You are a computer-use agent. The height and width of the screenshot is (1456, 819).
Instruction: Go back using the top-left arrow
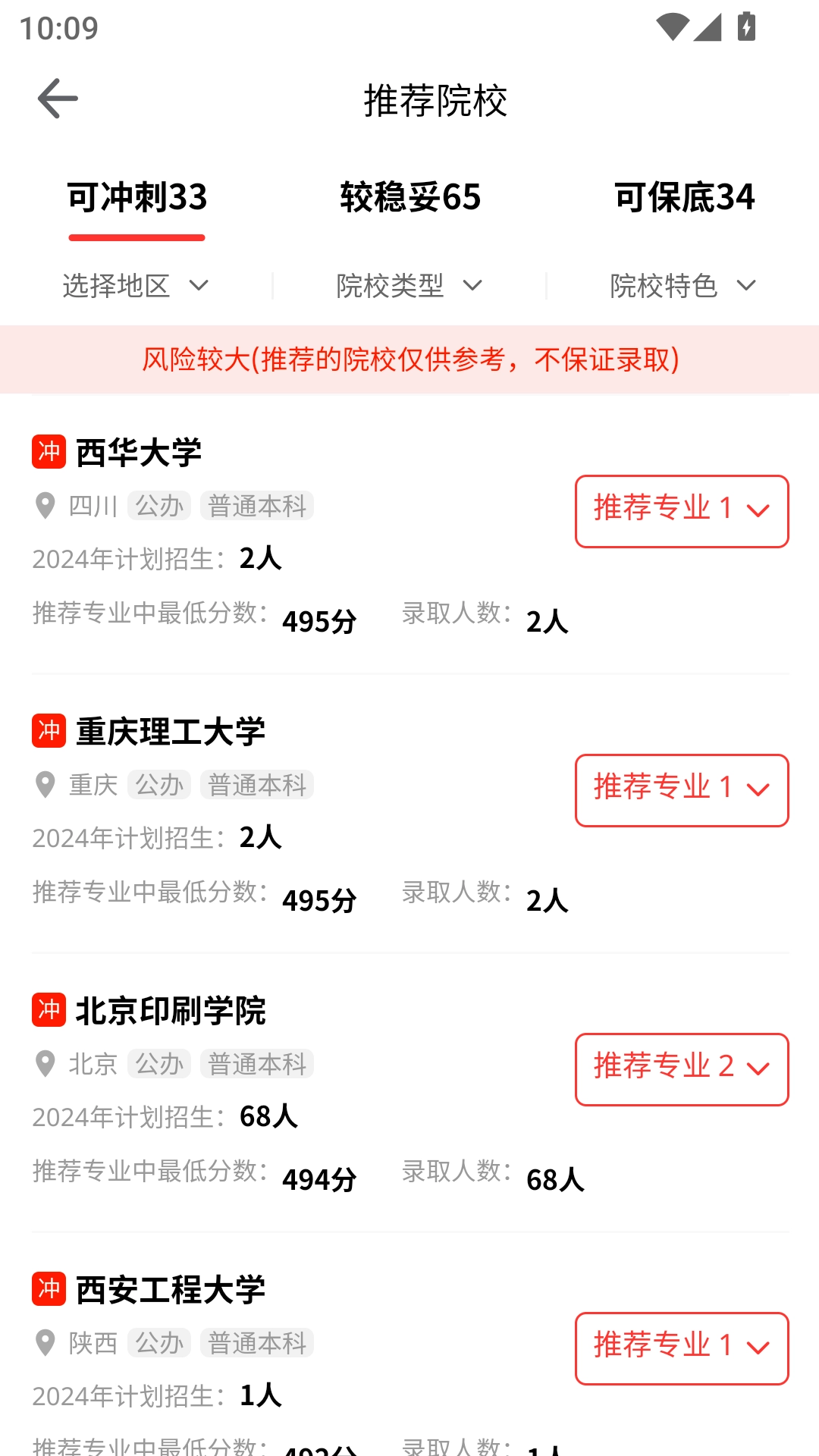pos(58,99)
